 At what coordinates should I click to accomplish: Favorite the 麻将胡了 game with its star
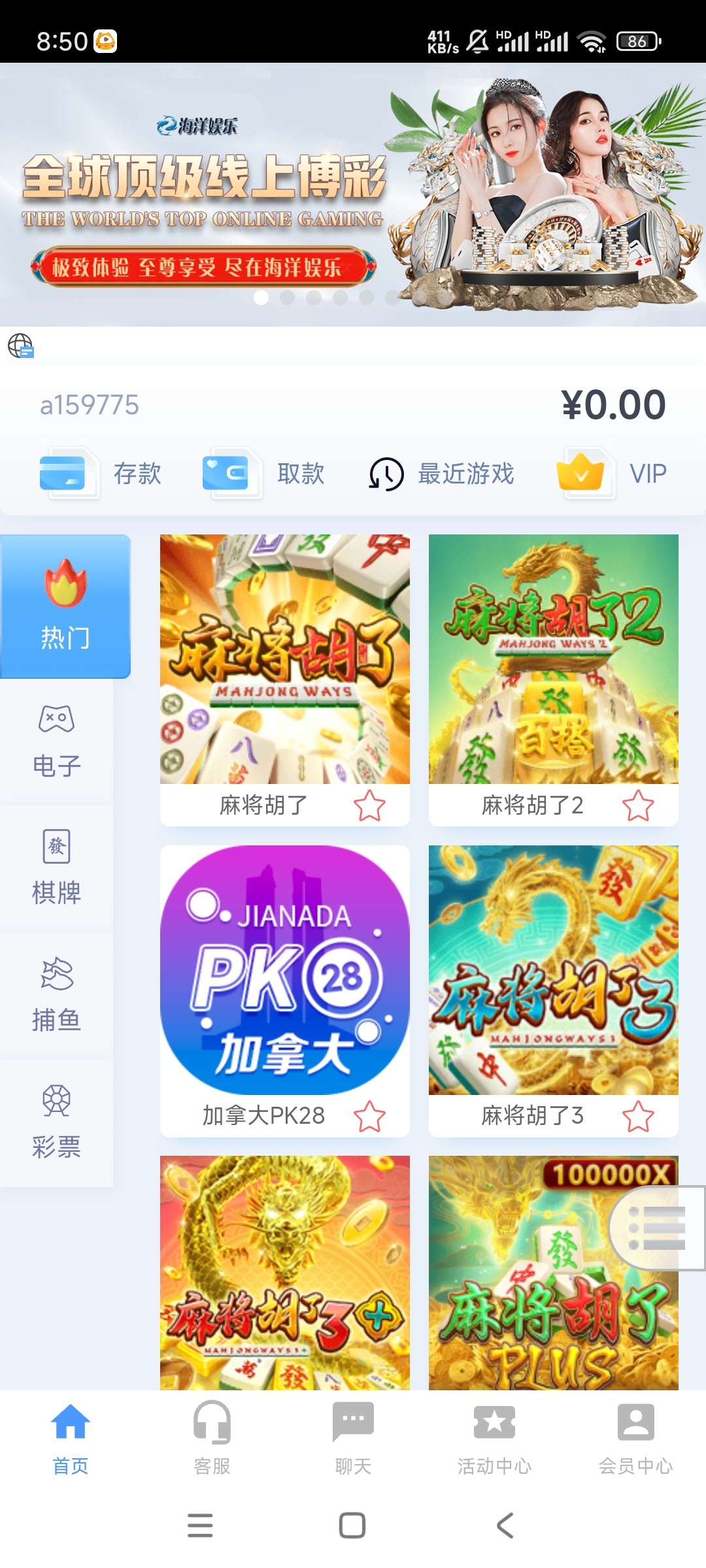(369, 806)
